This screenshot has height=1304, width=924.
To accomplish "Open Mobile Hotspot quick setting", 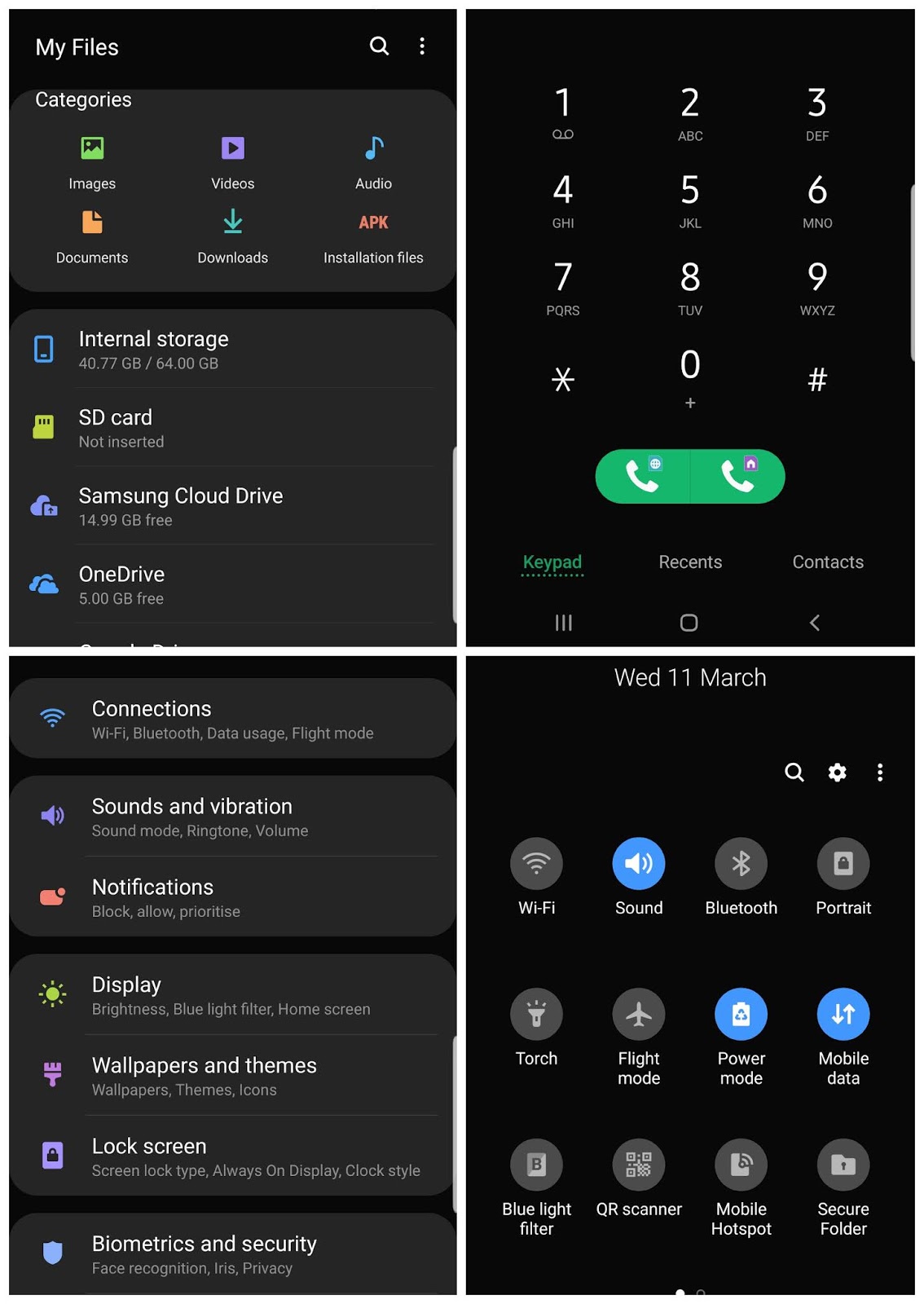I will [x=741, y=1165].
